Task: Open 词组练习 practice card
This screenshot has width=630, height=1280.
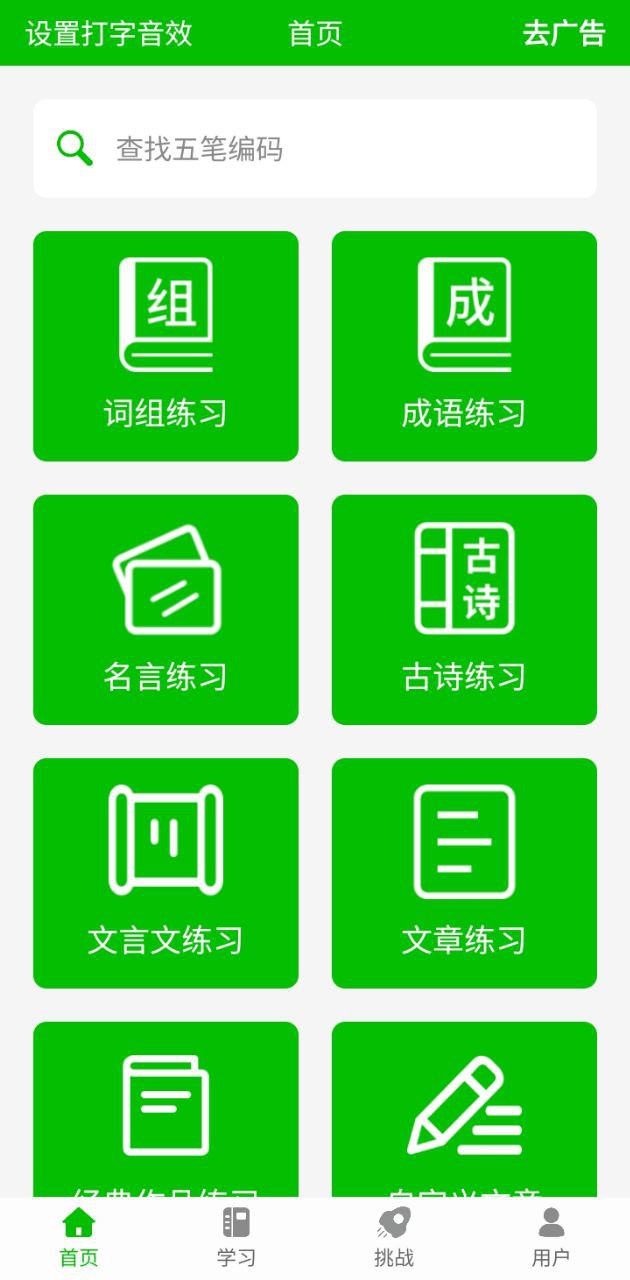Action: tap(166, 346)
